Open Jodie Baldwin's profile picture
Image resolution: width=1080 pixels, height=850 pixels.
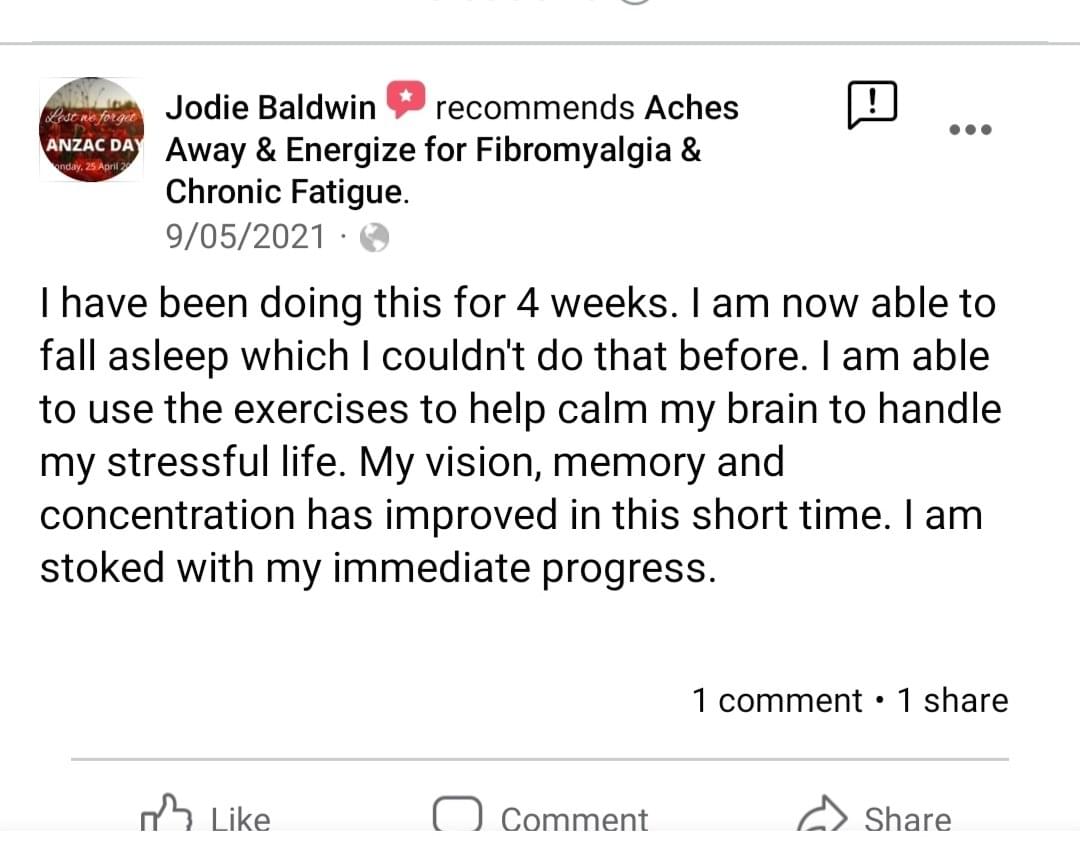pos(92,130)
